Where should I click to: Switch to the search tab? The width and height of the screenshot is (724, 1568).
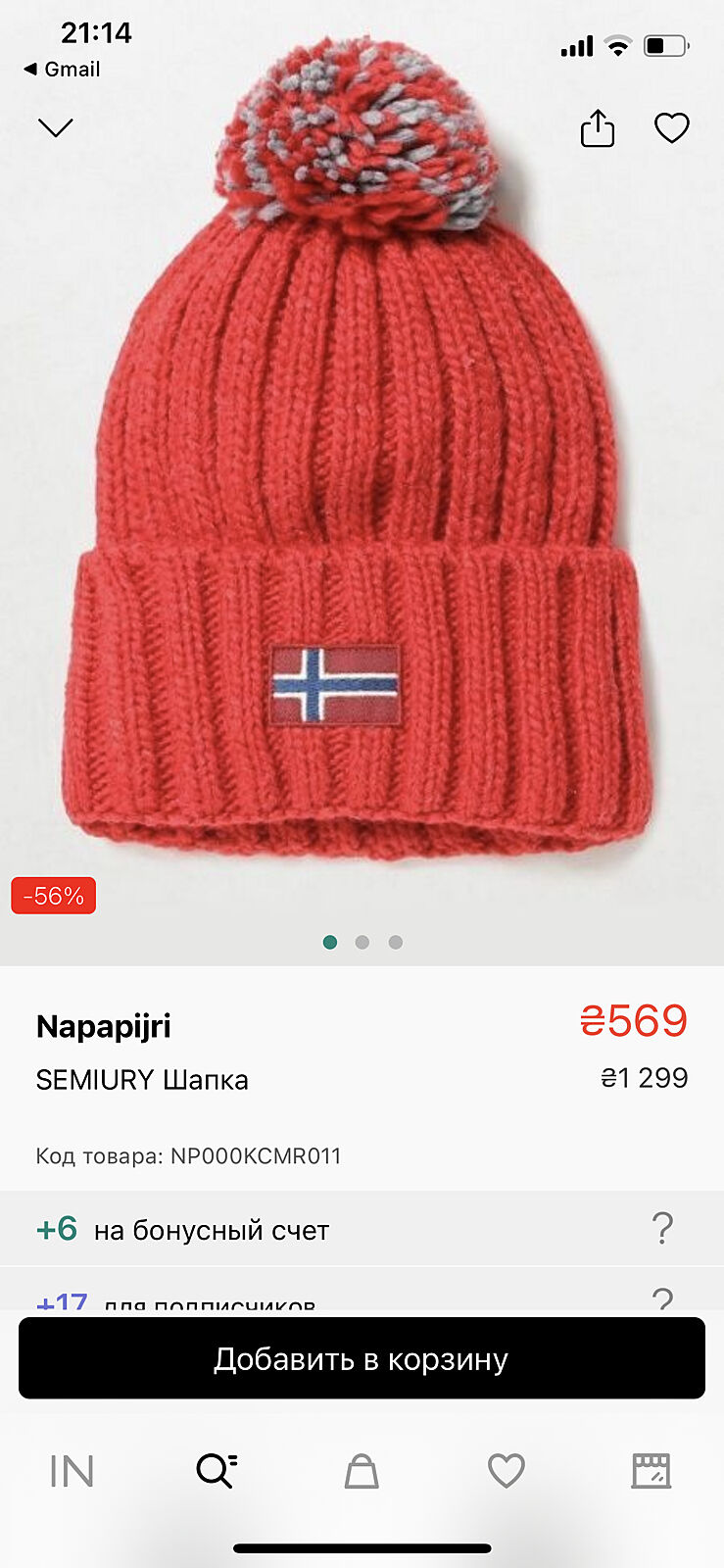click(217, 1471)
